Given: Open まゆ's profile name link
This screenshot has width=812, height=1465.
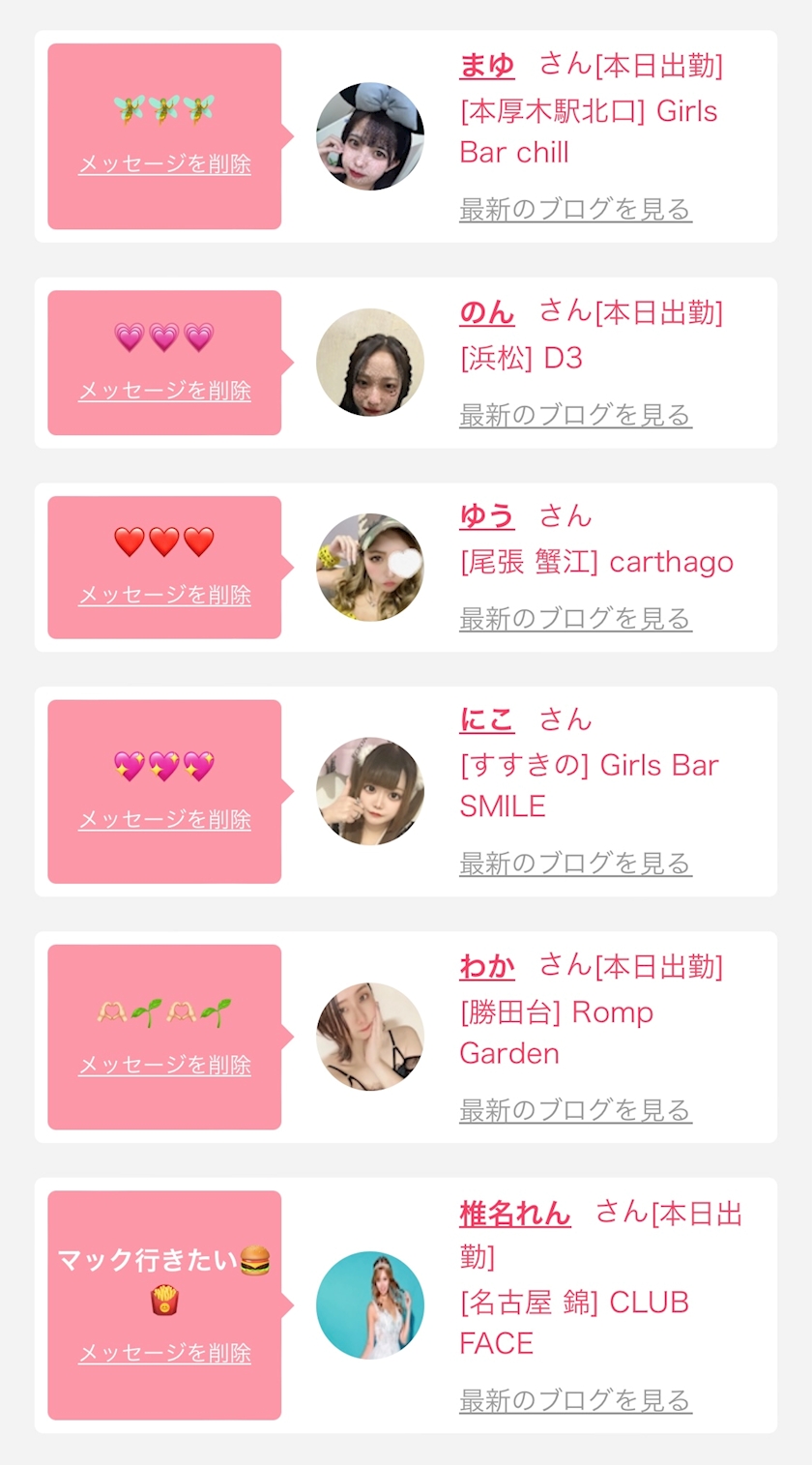Looking at the screenshot, I should [x=486, y=65].
